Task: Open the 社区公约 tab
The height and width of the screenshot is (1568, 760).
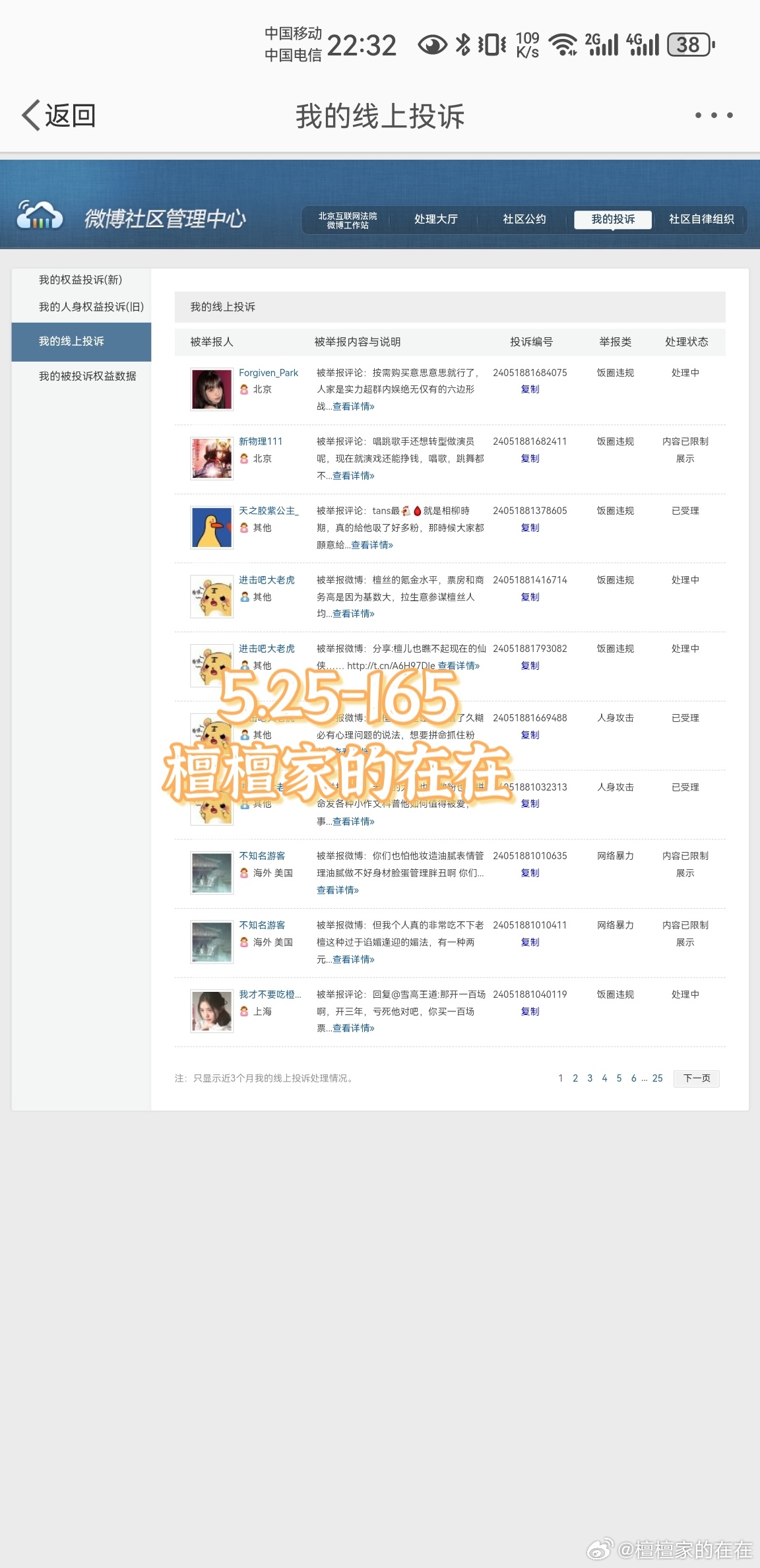Action: (x=524, y=219)
